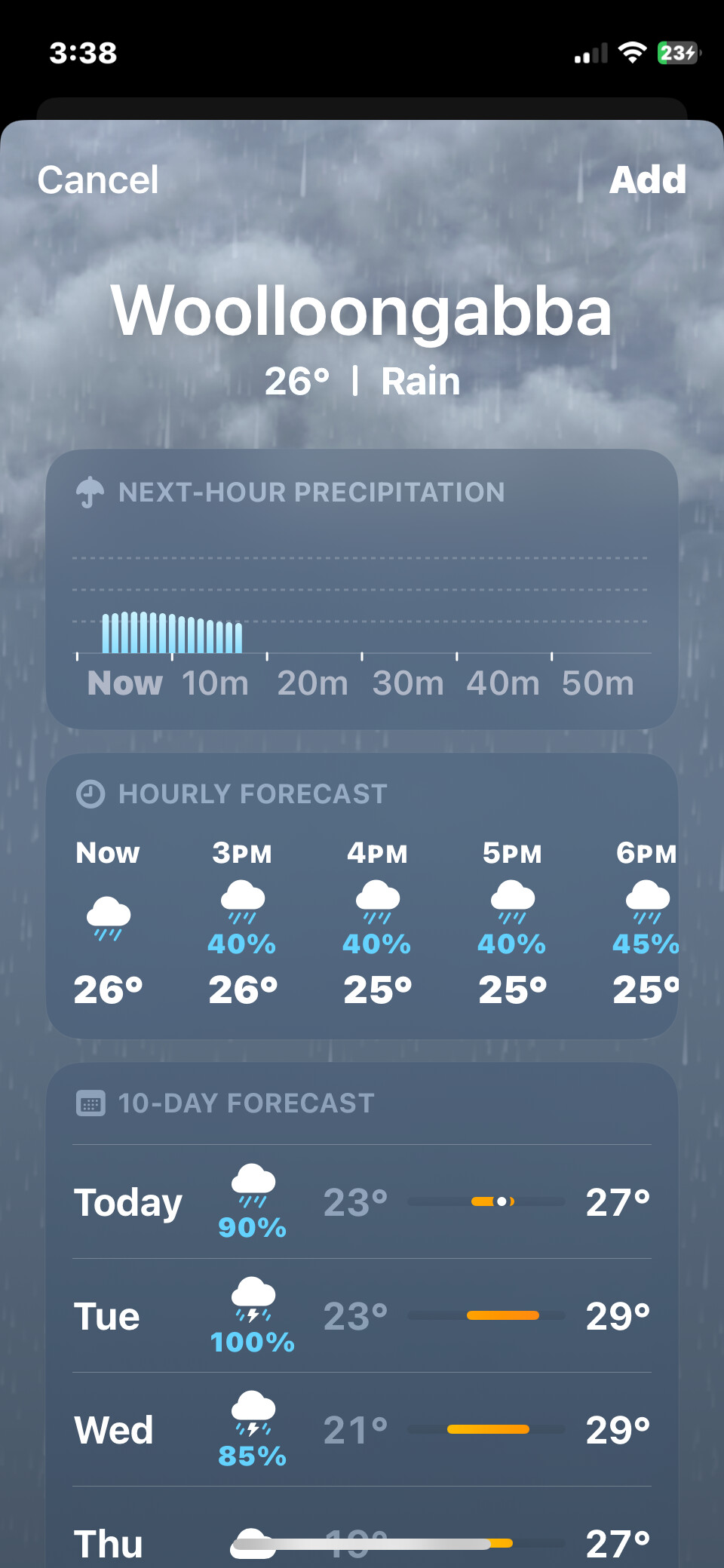
Task: Open Wed forecast row
Action: coord(362,1429)
